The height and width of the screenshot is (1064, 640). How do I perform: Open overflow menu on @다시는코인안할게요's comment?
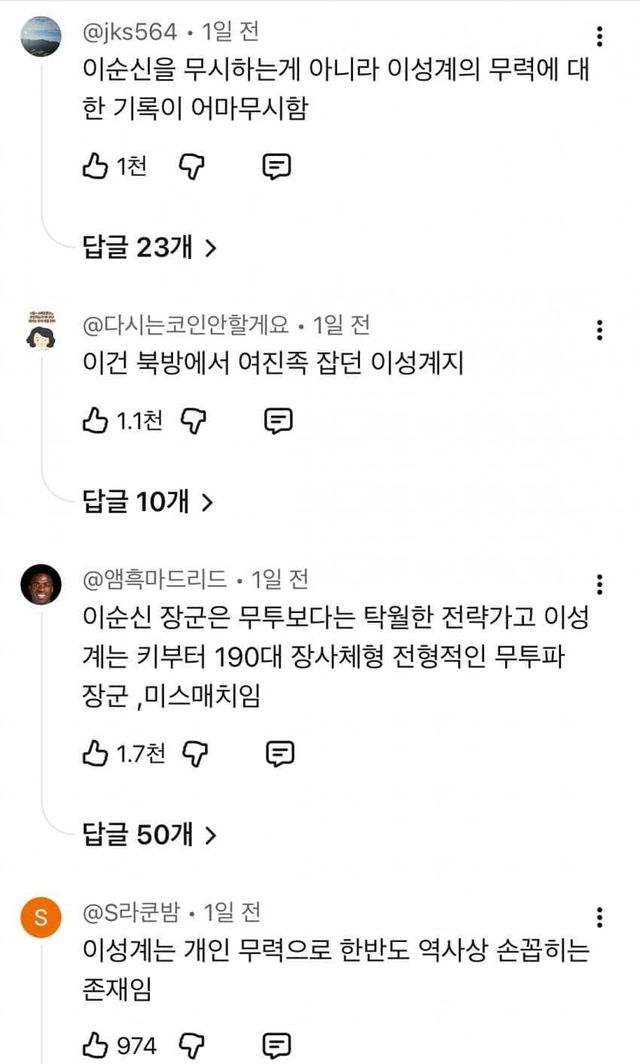point(599,330)
